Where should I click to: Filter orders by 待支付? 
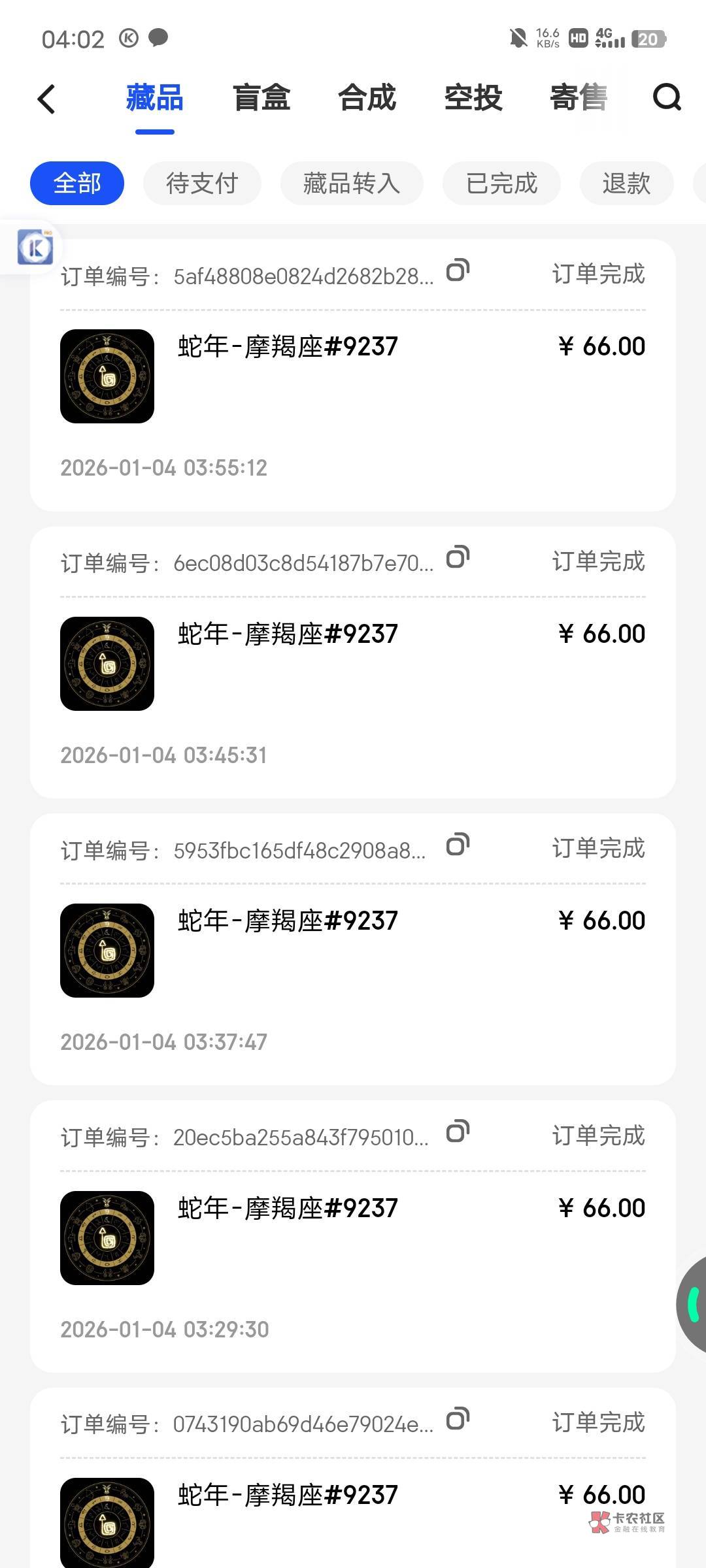(x=202, y=183)
